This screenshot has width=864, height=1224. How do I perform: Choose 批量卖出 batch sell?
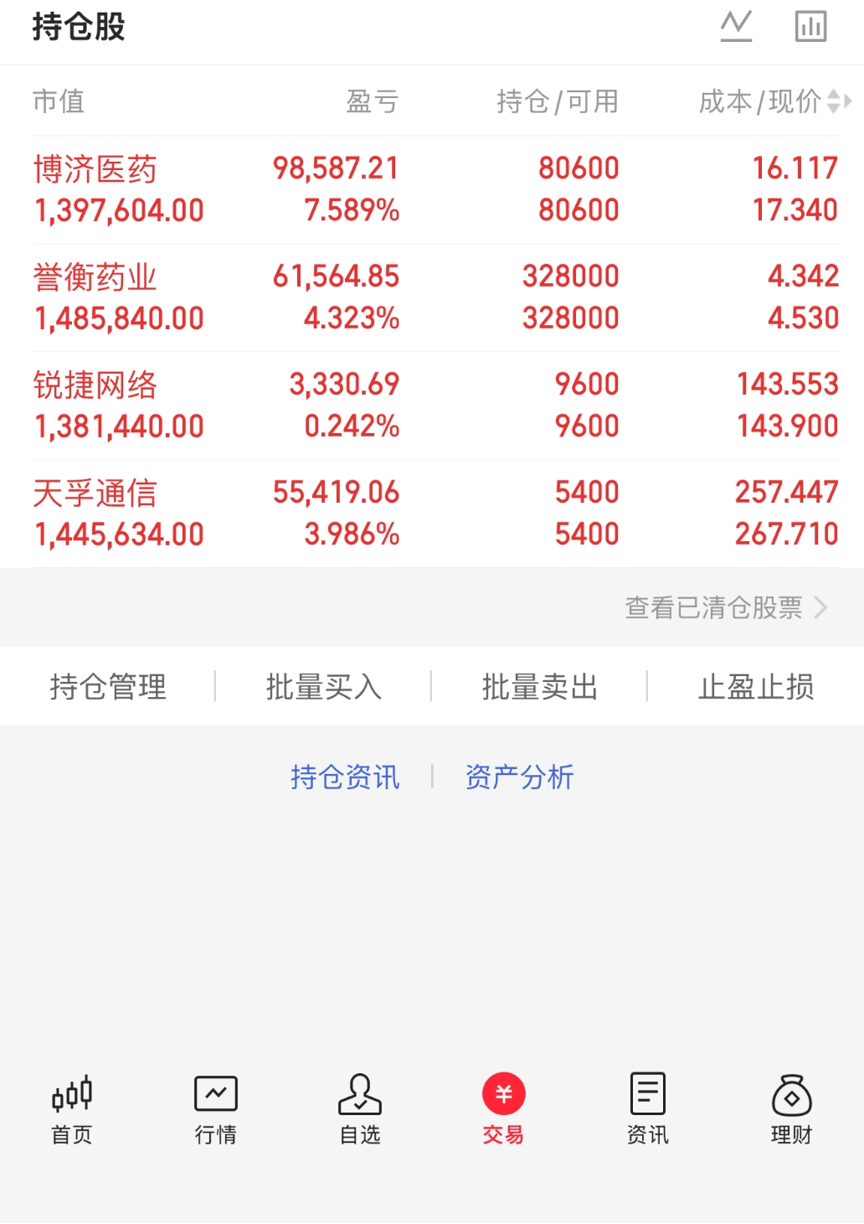pyautogui.click(x=540, y=687)
